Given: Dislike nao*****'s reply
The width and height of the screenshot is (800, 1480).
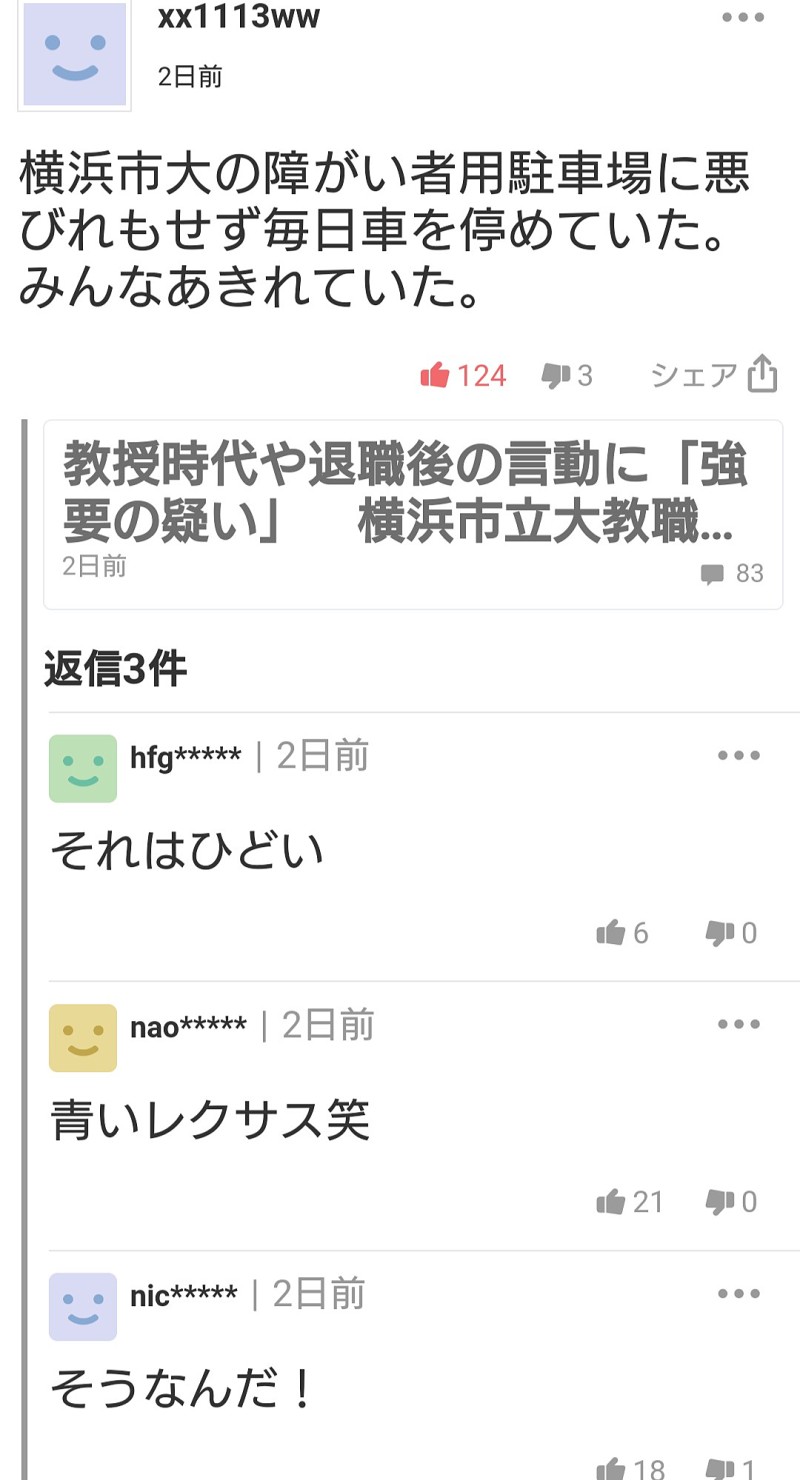Looking at the screenshot, I should pos(731,1201).
